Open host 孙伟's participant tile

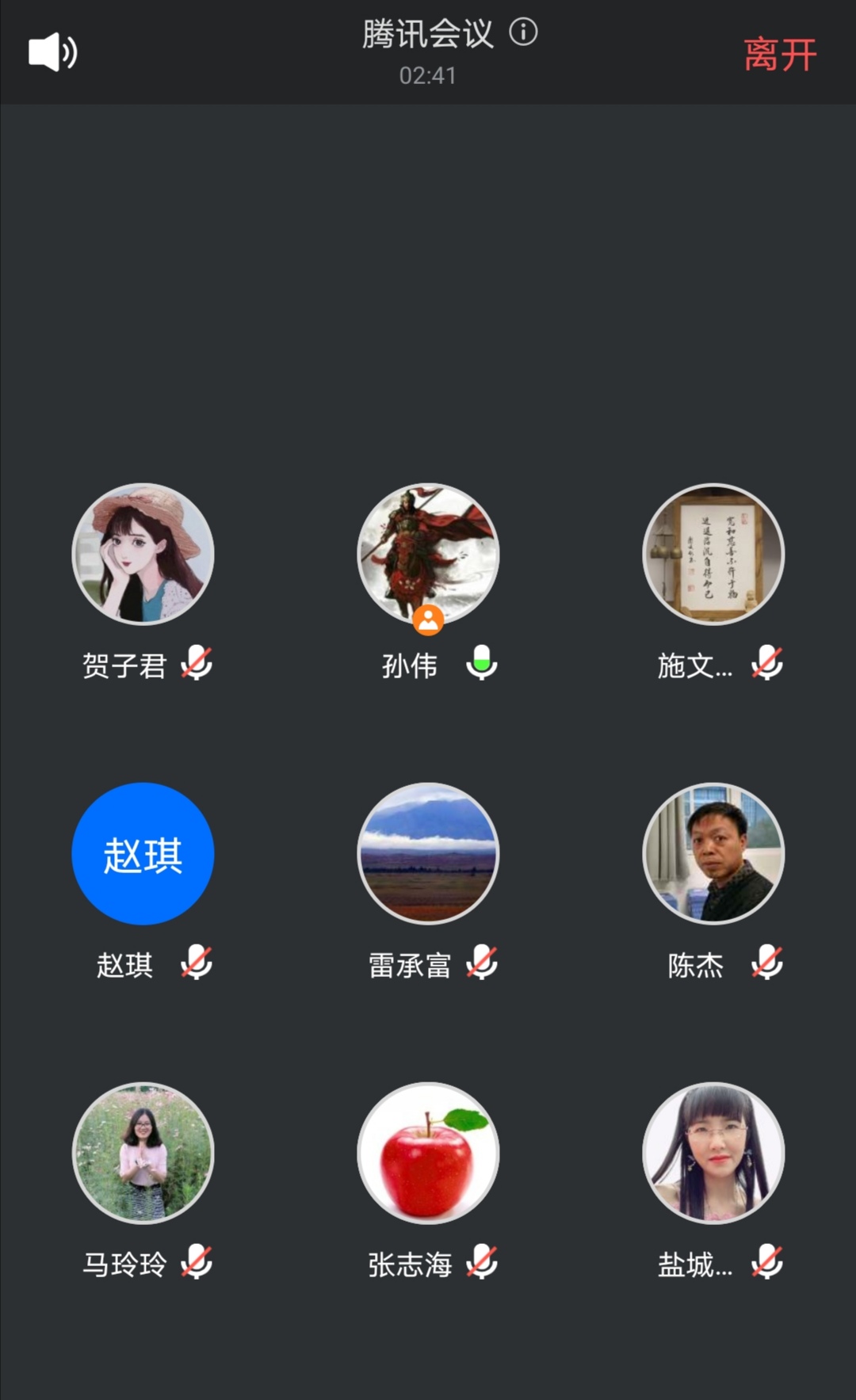pos(428,554)
